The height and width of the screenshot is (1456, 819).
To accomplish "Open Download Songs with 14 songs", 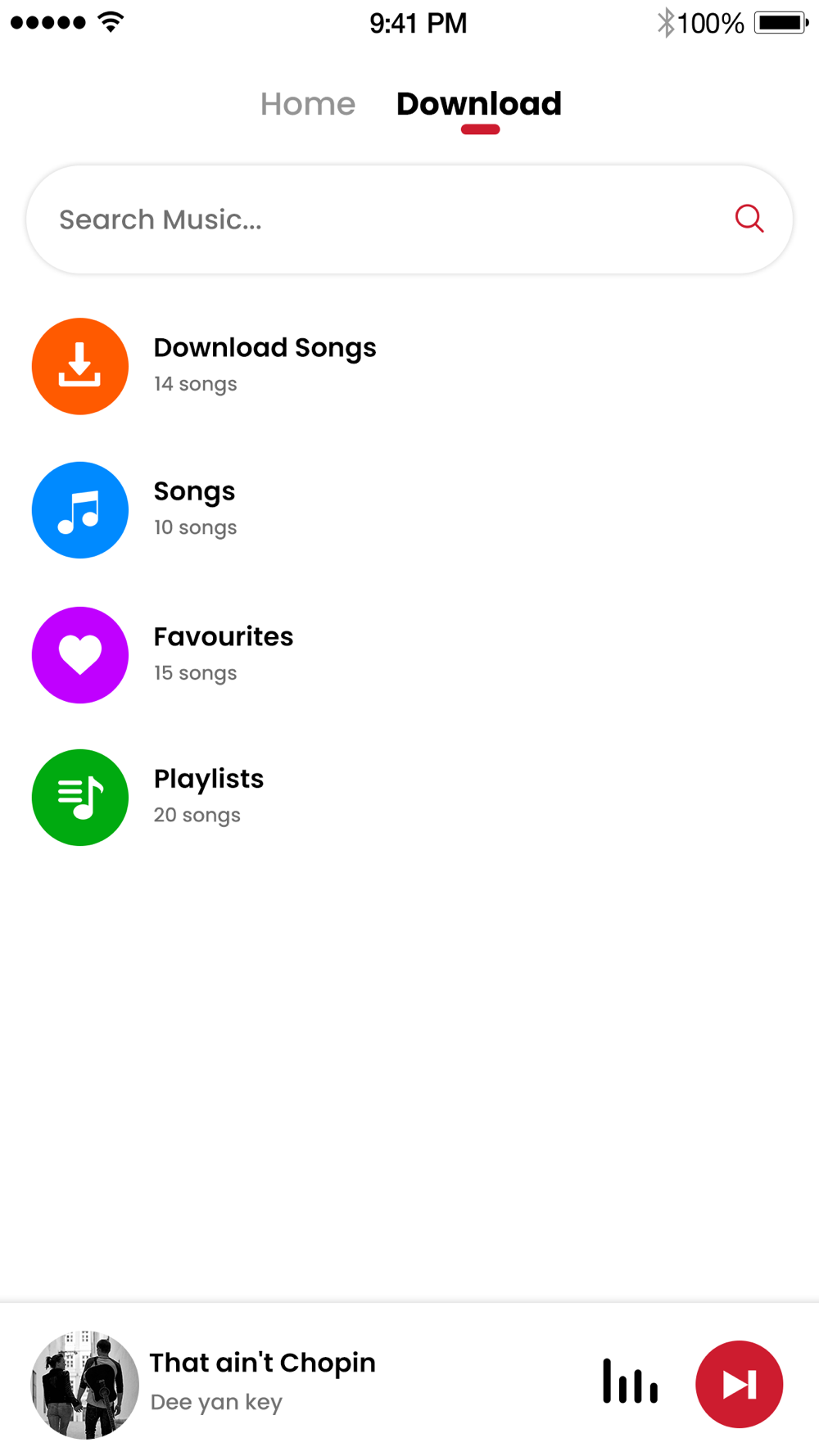I will coord(409,366).
